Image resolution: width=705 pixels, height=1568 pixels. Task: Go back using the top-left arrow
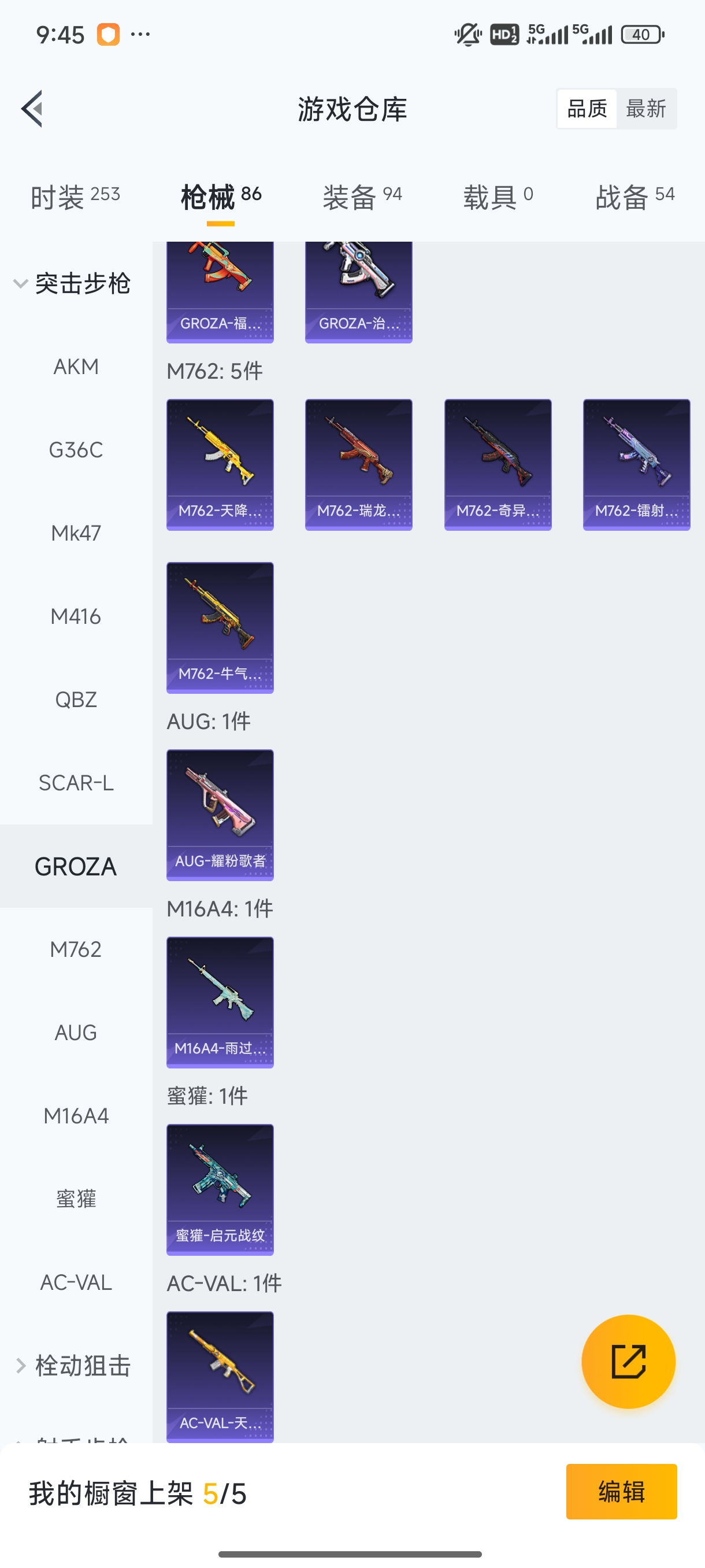tap(32, 109)
